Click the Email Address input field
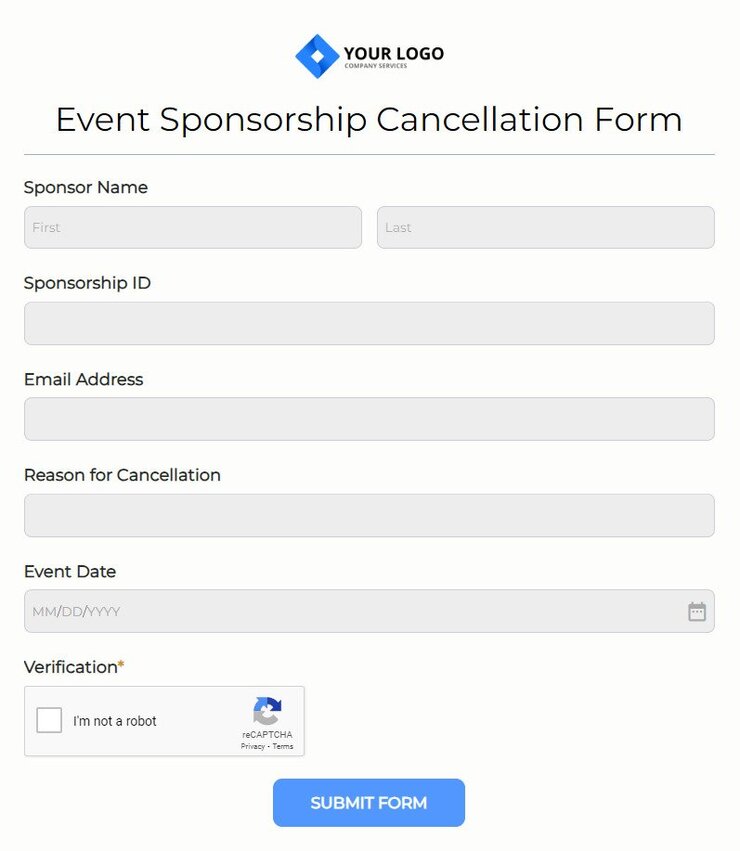 click(x=369, y=419)
